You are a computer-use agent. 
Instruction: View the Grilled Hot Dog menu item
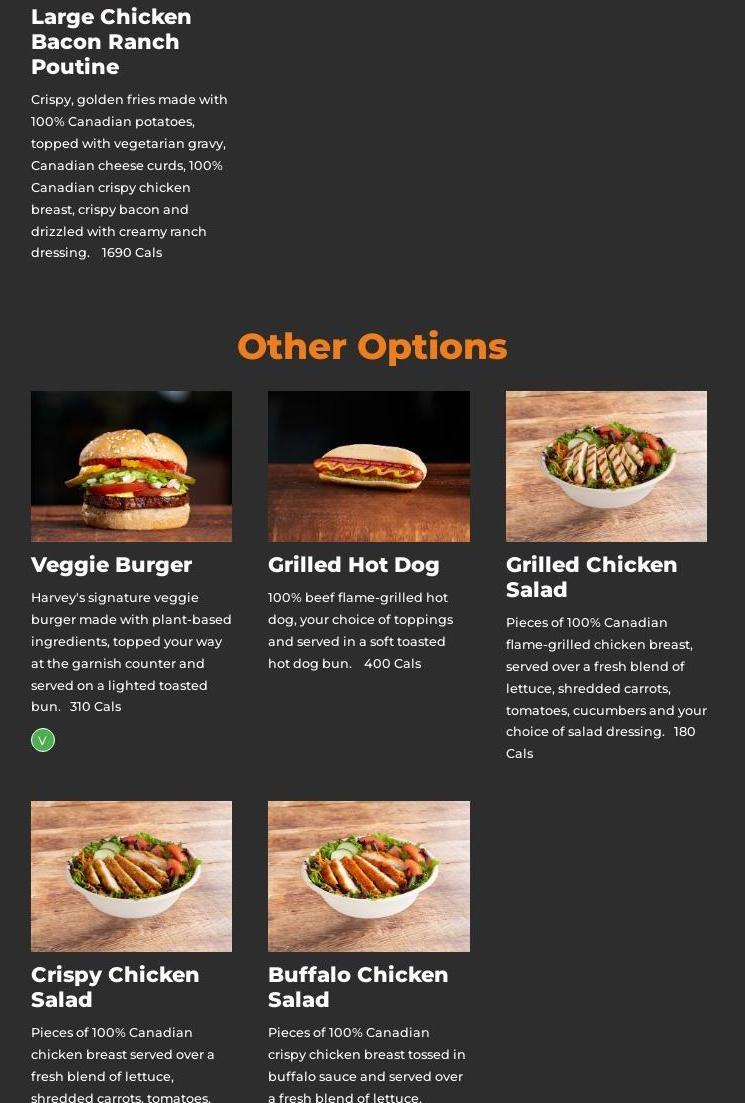pos(368,467)
